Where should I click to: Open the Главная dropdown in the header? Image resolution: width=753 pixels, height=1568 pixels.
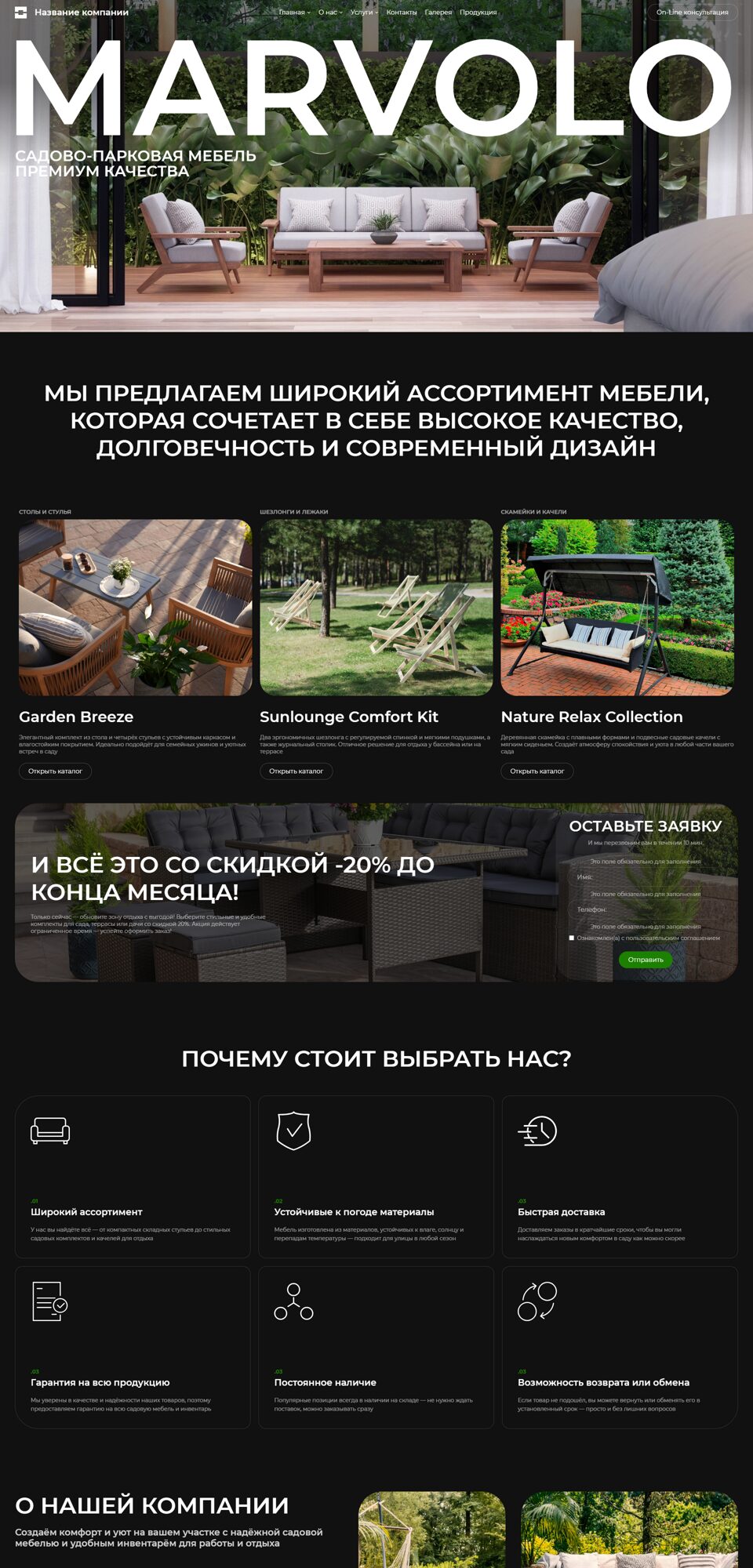click(294, 13)
